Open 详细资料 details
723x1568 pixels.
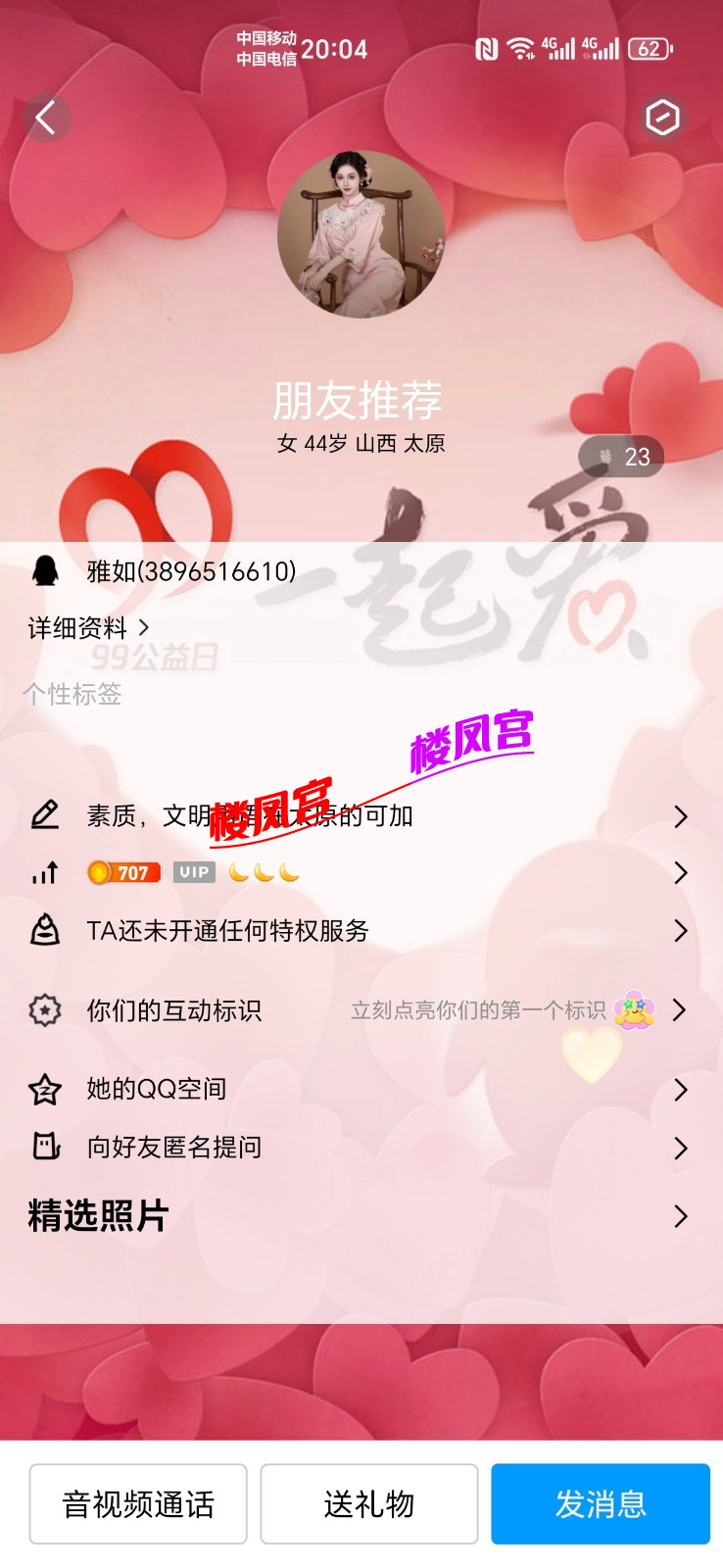(88, 627)
